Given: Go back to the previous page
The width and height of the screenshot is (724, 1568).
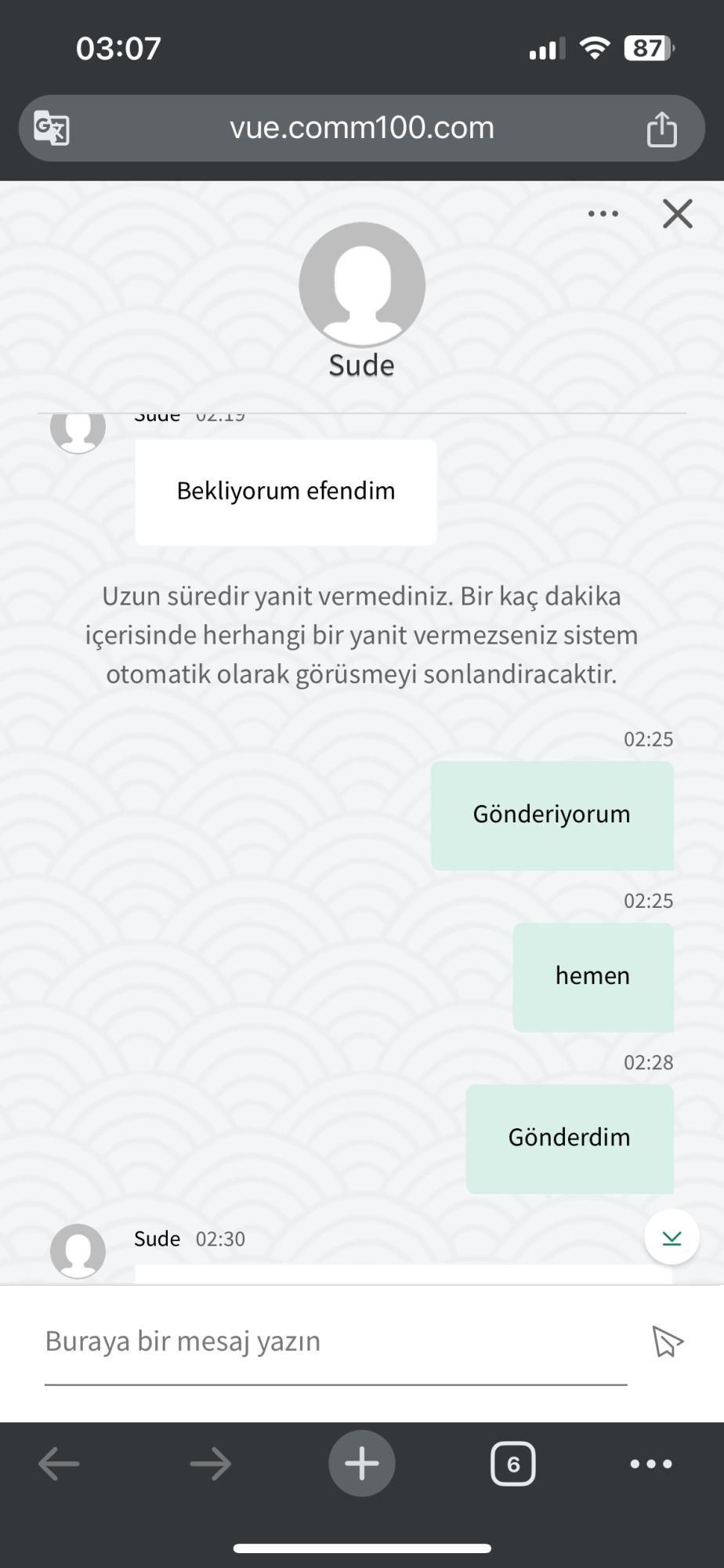Looking at the screenshot, I should pyautogui.click(x=59, y=1463).
